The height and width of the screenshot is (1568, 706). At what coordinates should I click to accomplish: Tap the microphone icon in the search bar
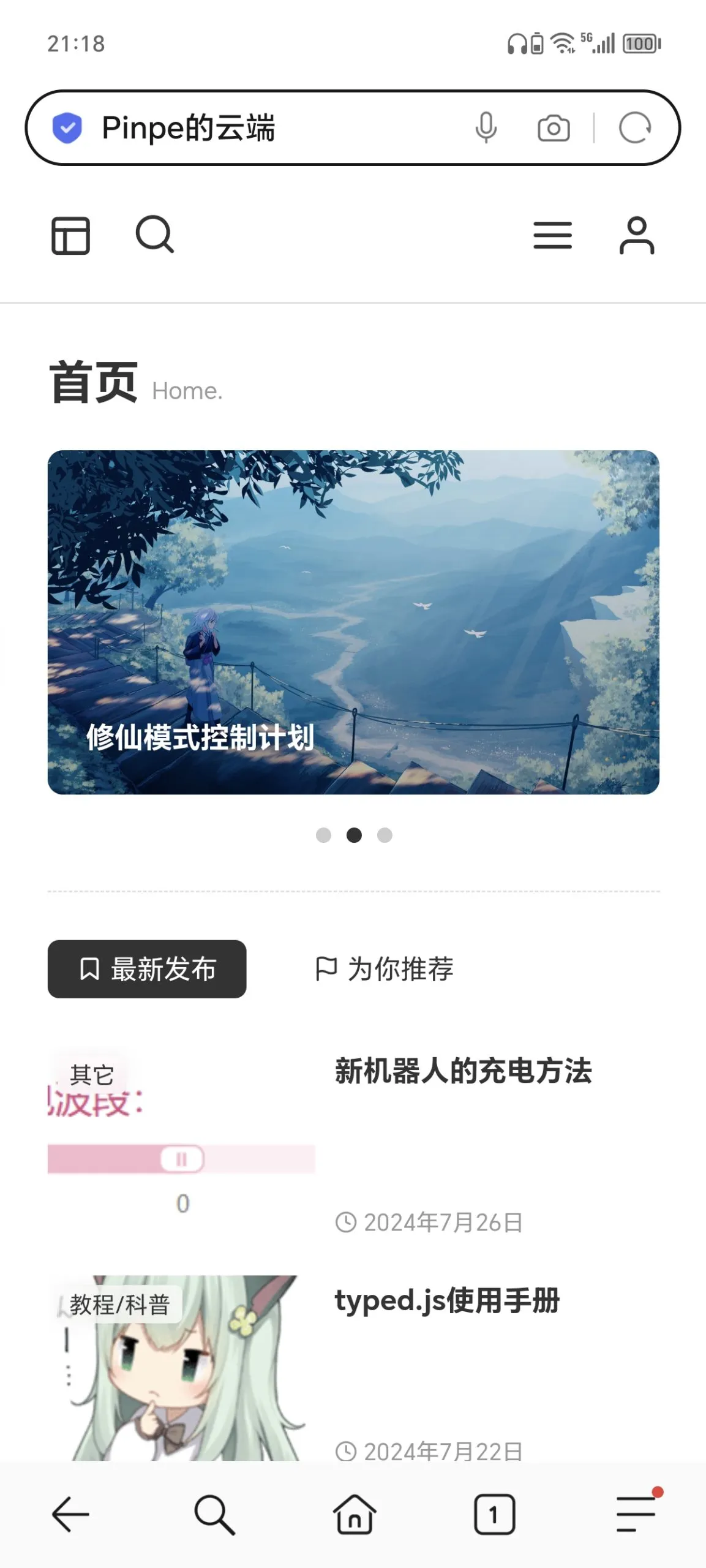(x=487, y=128)
